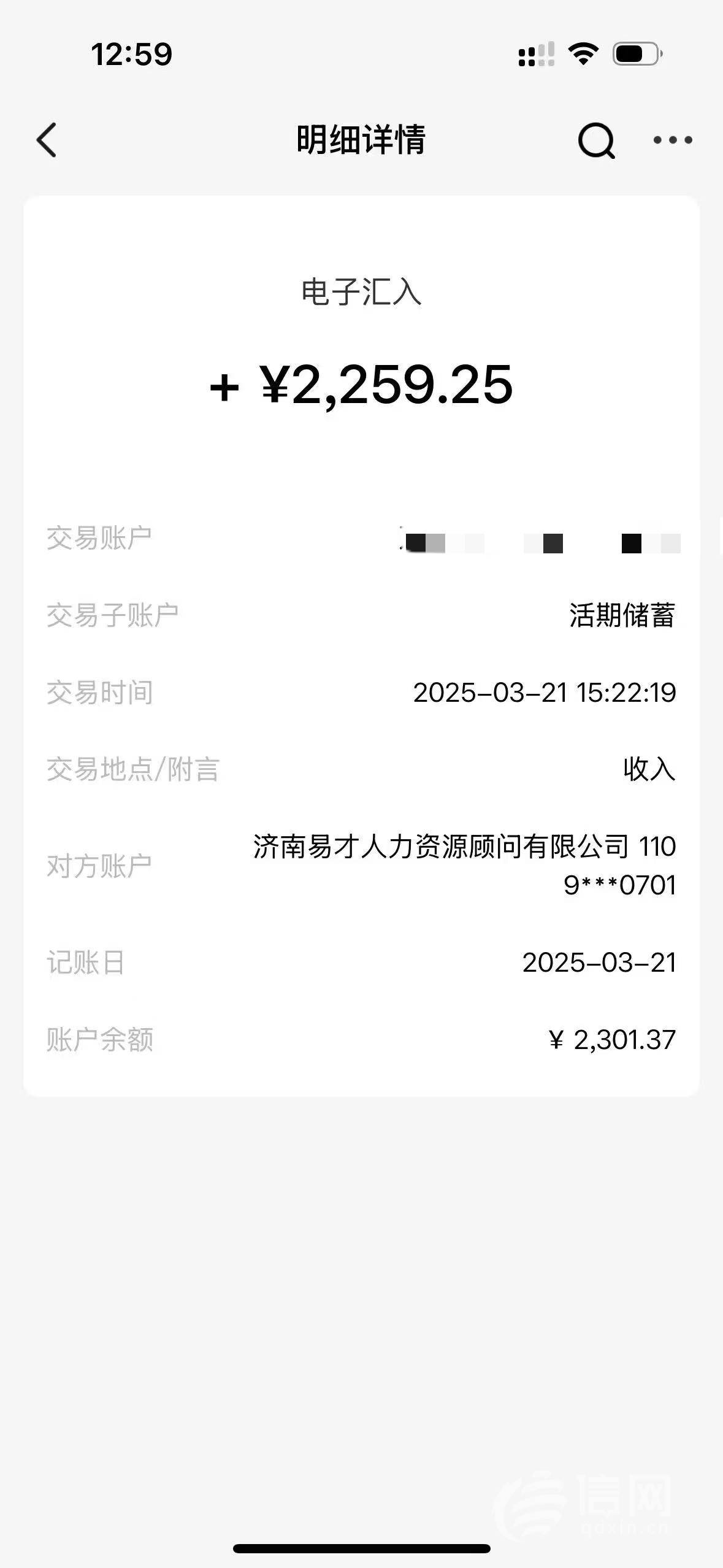Tap the 记账日 date 2025-03-21

coord(600,963)
